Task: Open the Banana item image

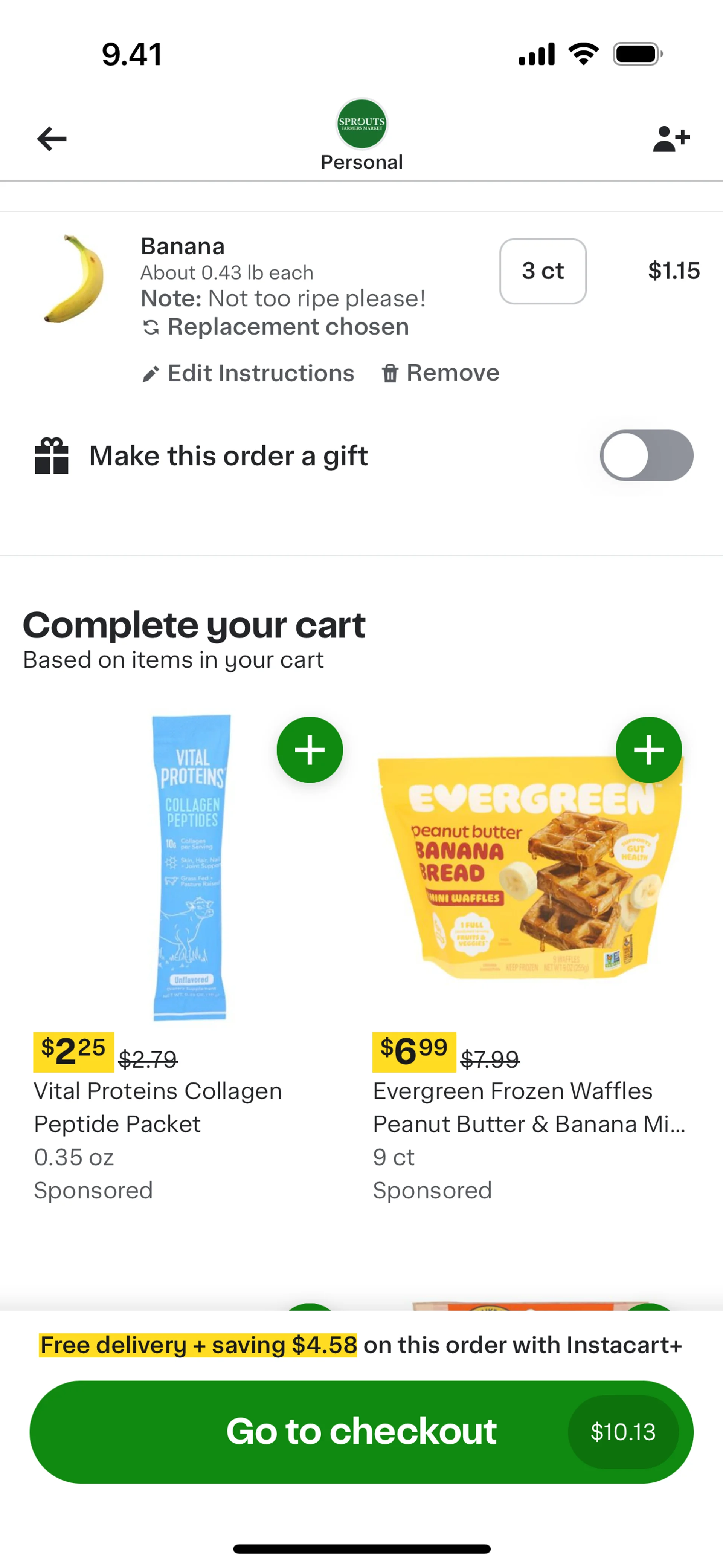Action: pyautogui.click(x=73, y=279)
